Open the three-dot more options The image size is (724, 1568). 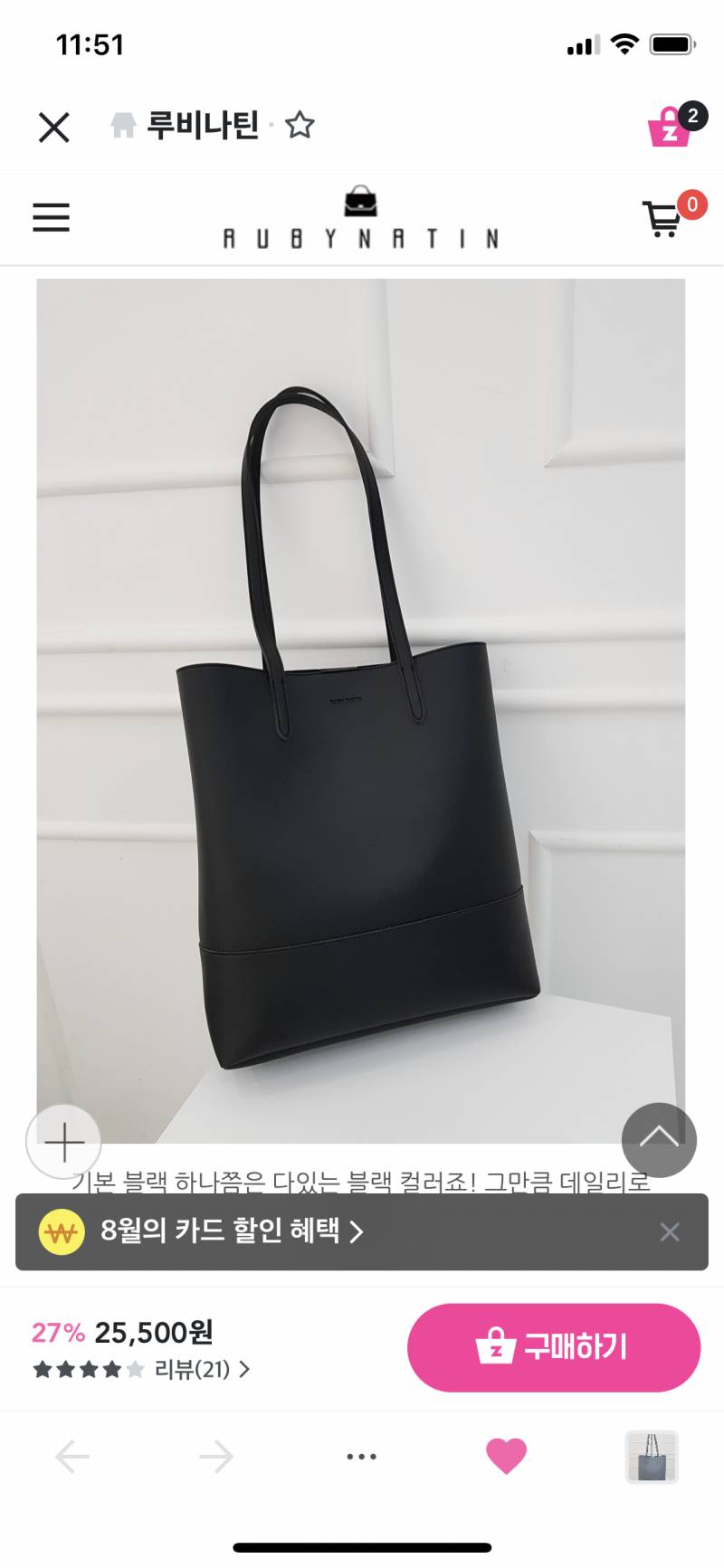click(x=362, y=1457)
